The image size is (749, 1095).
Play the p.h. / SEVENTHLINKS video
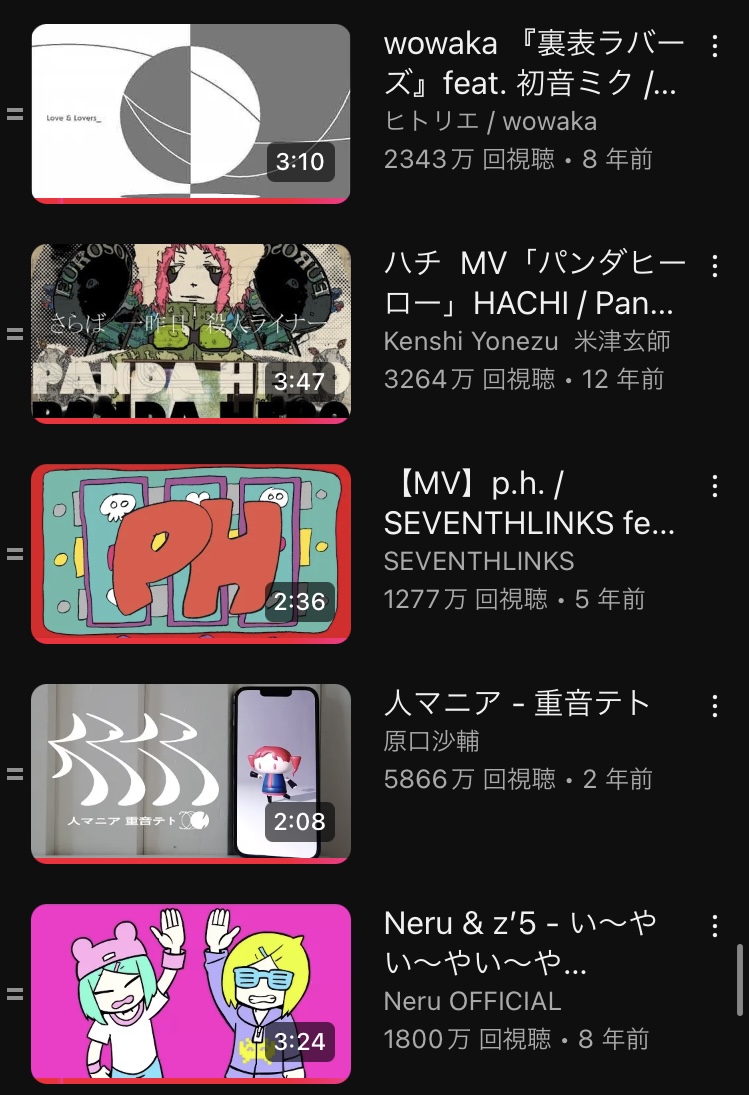[191, 553]
